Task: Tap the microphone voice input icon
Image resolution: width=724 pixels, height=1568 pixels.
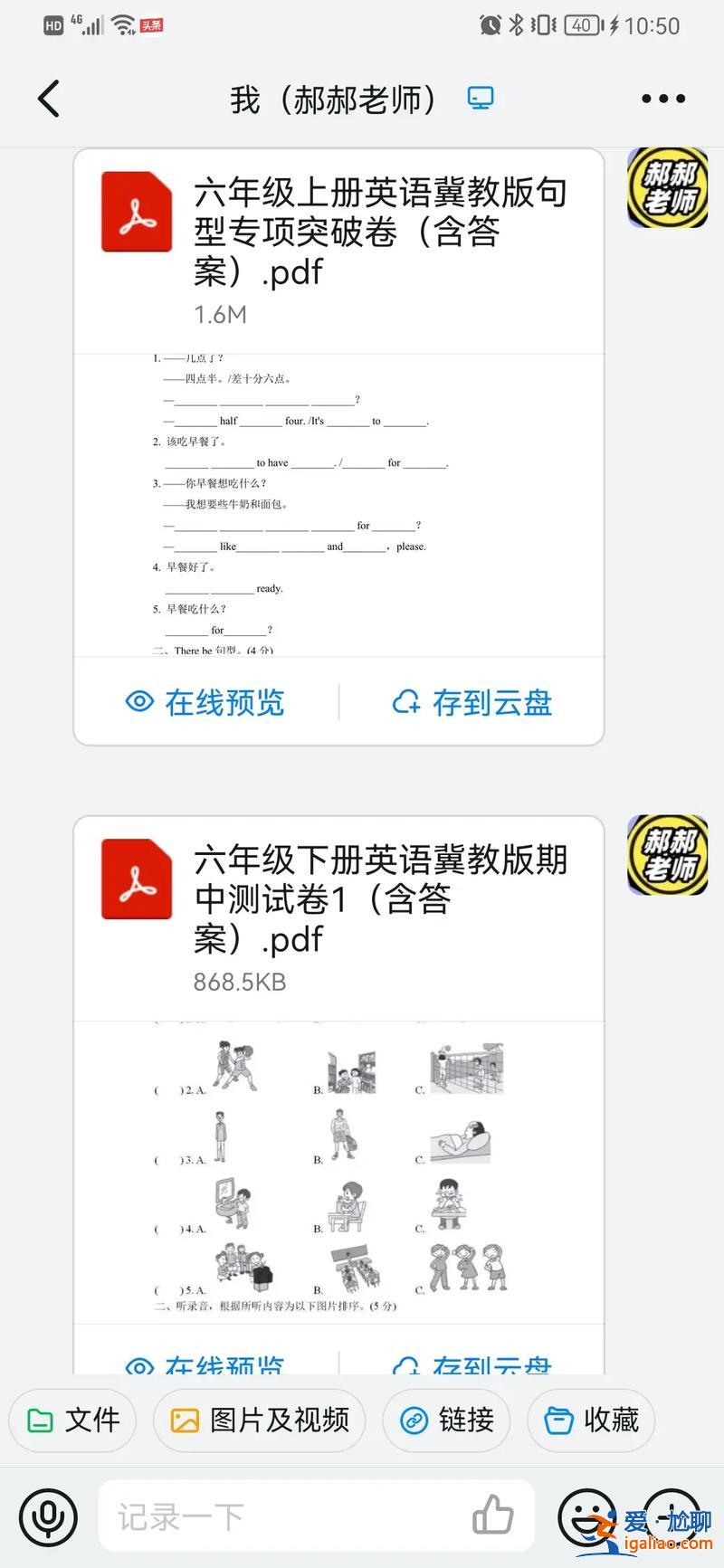Action: pyautogui.click(x=49, y=1517)
